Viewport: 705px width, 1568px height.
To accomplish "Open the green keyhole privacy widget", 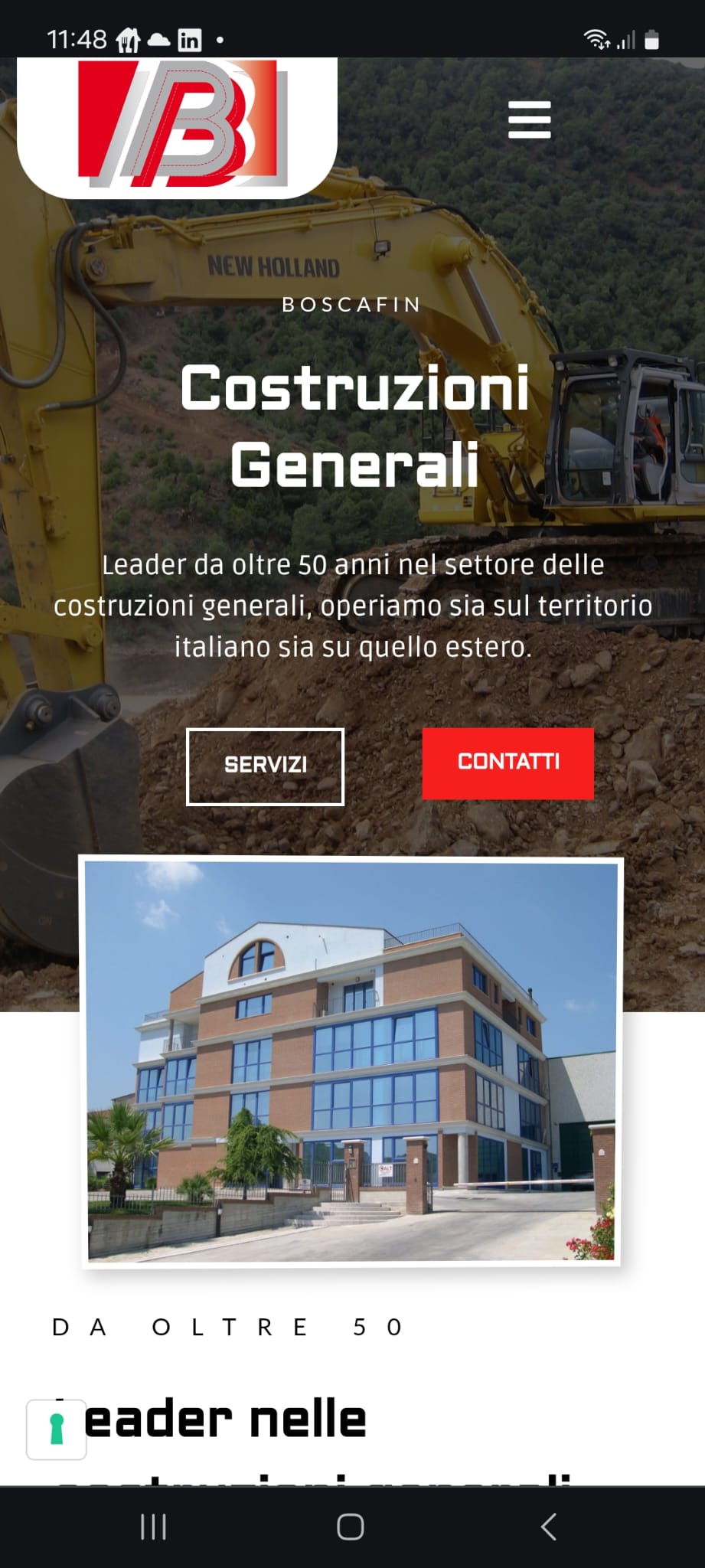I will tap(57, 1429).
